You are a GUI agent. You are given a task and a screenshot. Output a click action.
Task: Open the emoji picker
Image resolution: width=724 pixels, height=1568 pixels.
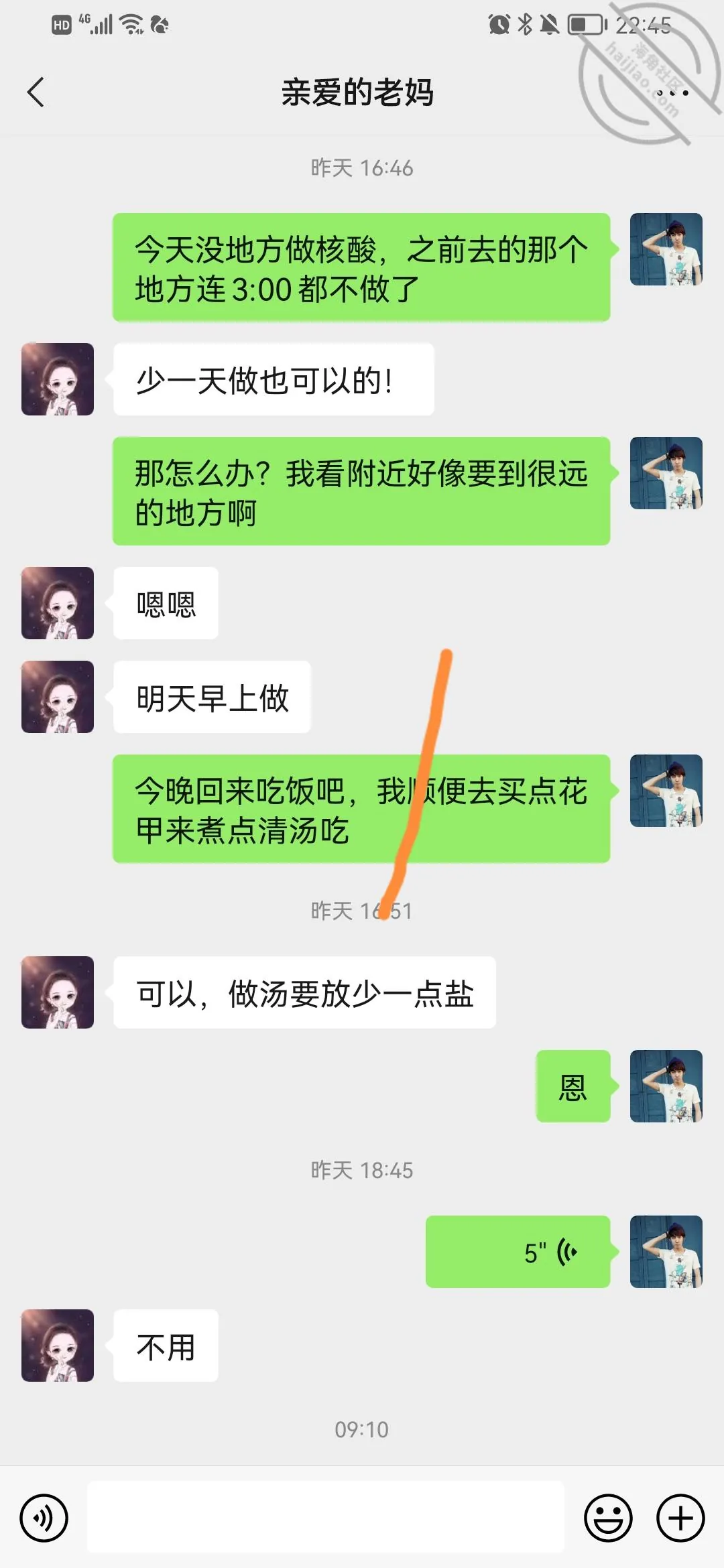pyautogui.click(x=608, y=1518)
